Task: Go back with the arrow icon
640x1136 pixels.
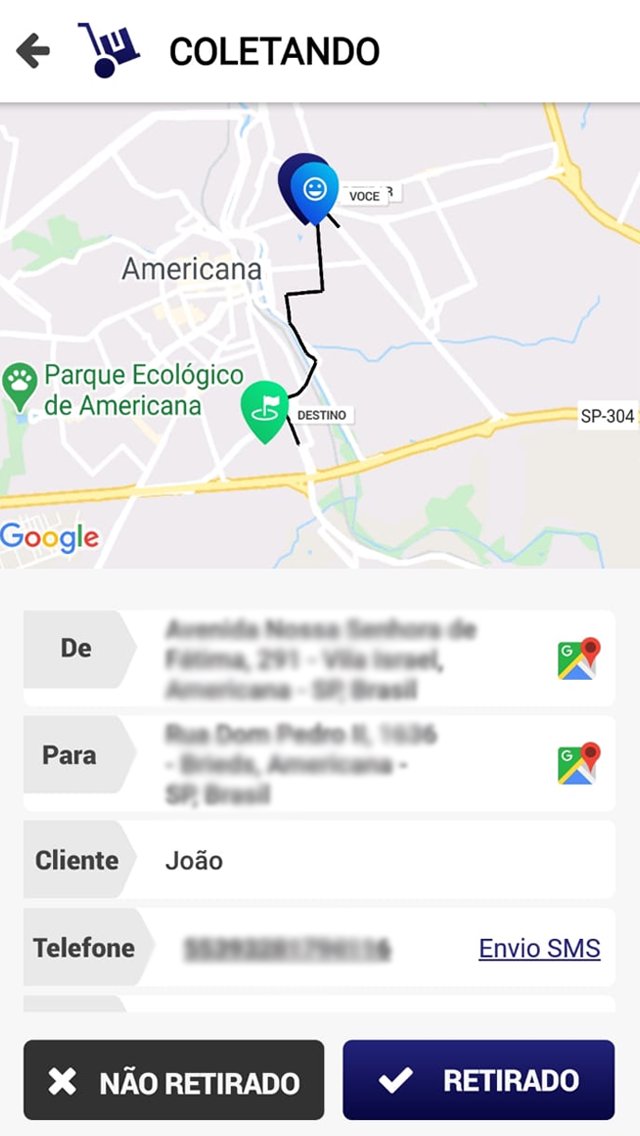Action: pos(33,51)
